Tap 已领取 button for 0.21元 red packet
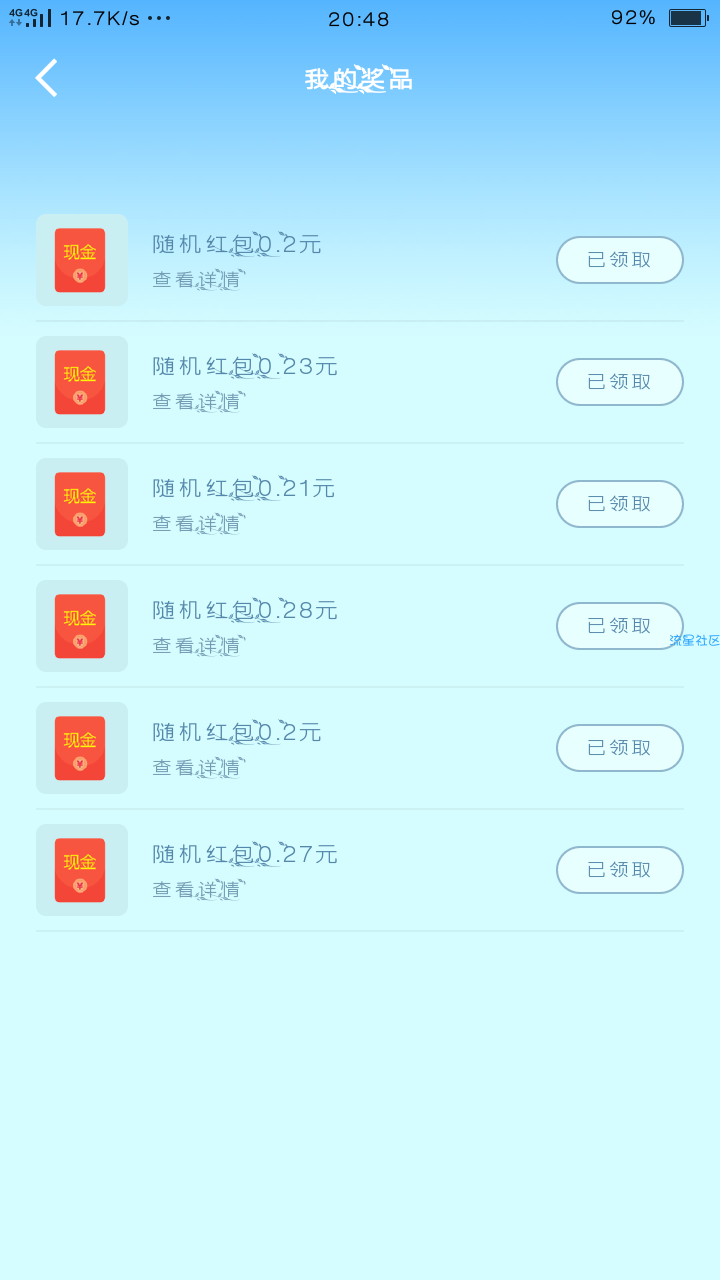The image size is (720, 1280). (620, 504)
